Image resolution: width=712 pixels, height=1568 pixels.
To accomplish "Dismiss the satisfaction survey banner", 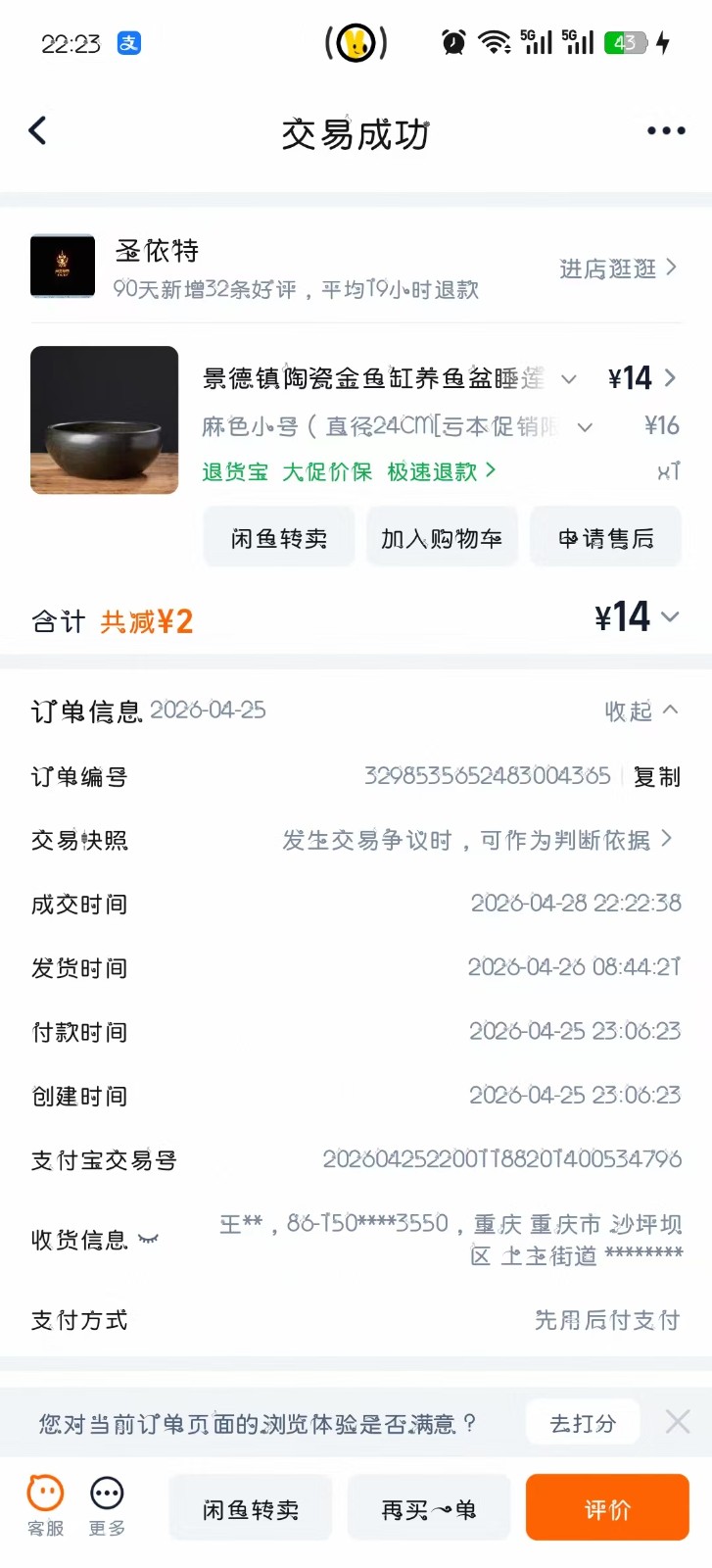I will [x=678, y=1422].
